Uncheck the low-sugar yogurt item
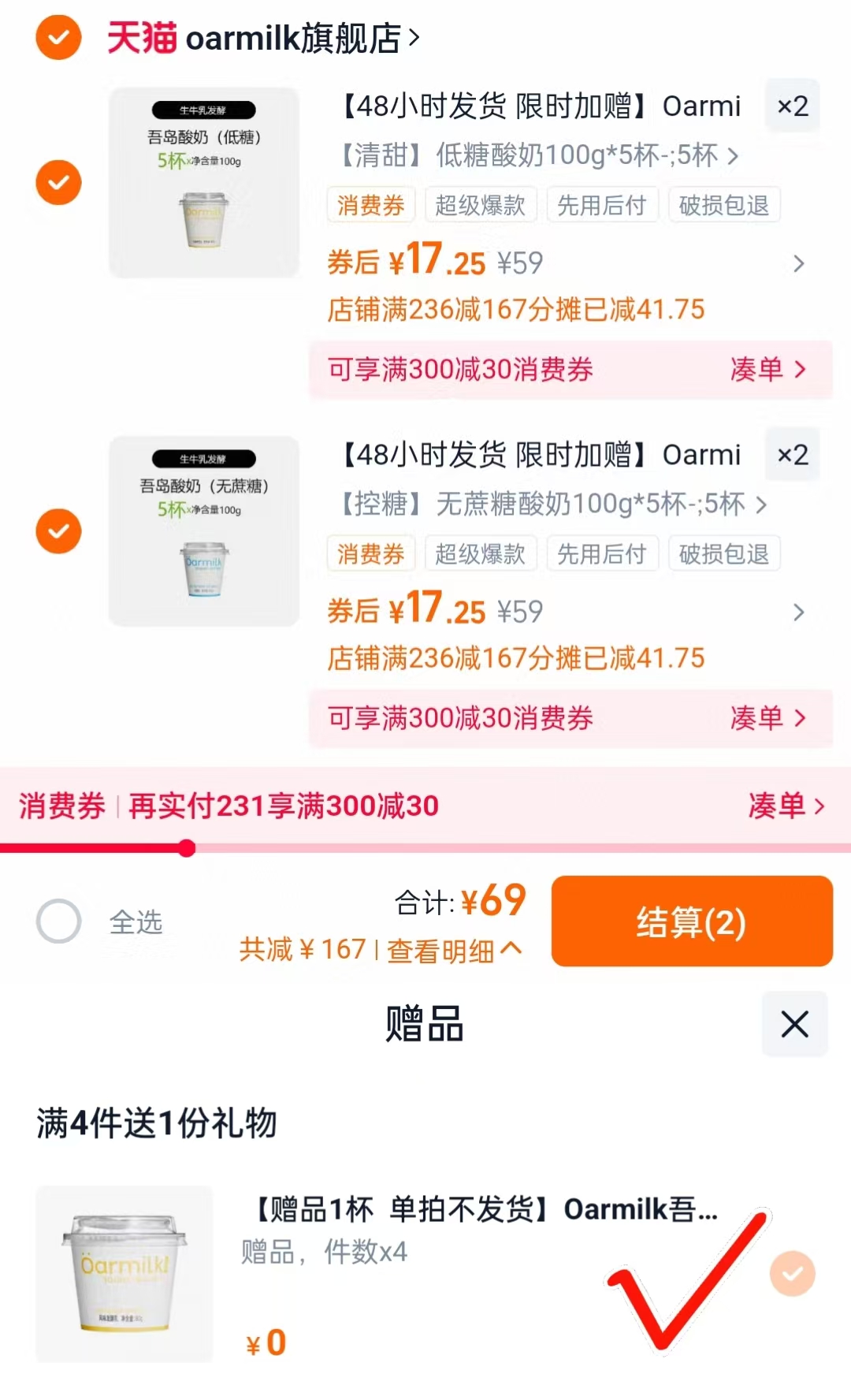851x1400 pixels. pyautogui.click(x=58, y=182)
